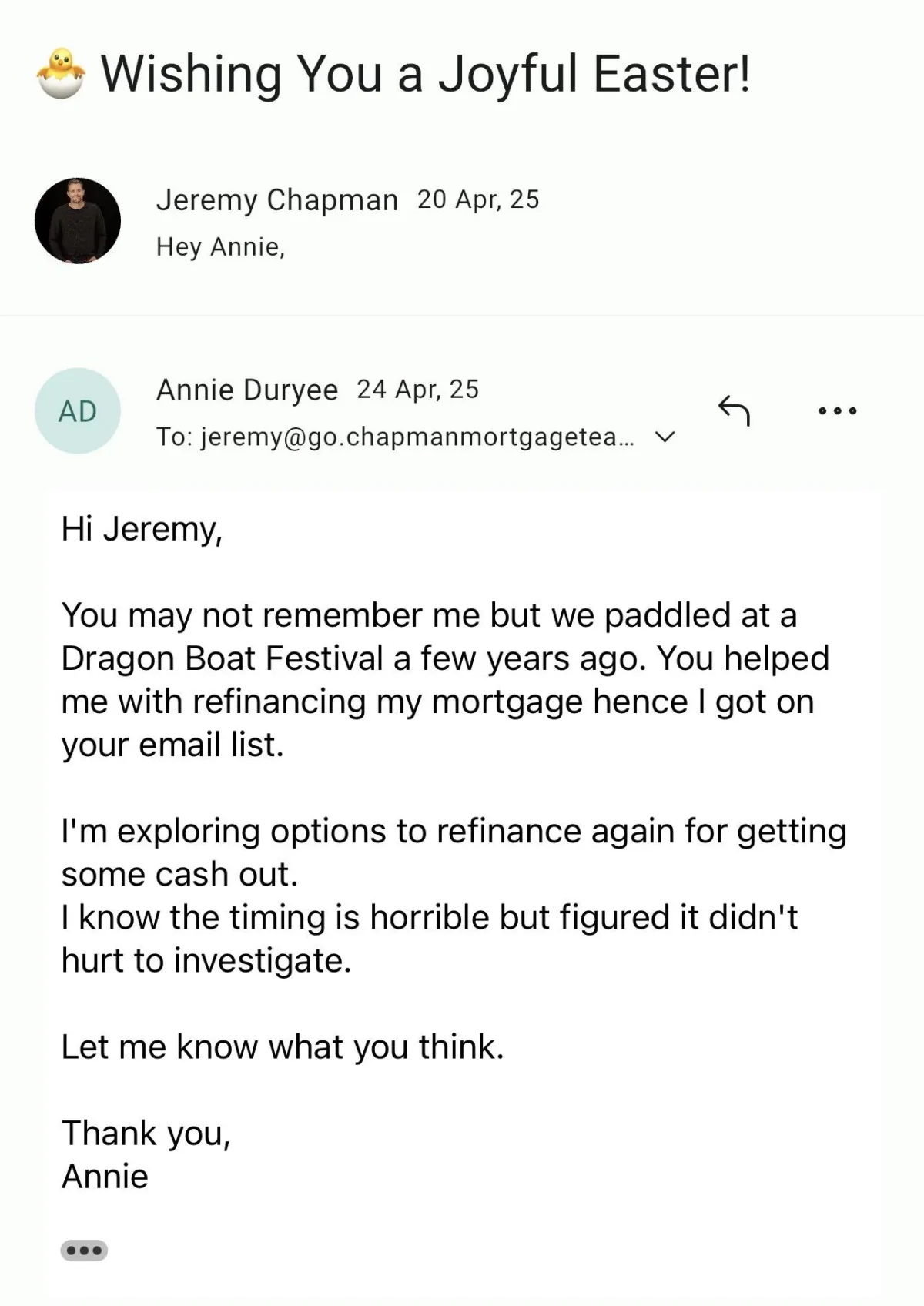Reply to Annie Duryee's email

tap(733, 410)
